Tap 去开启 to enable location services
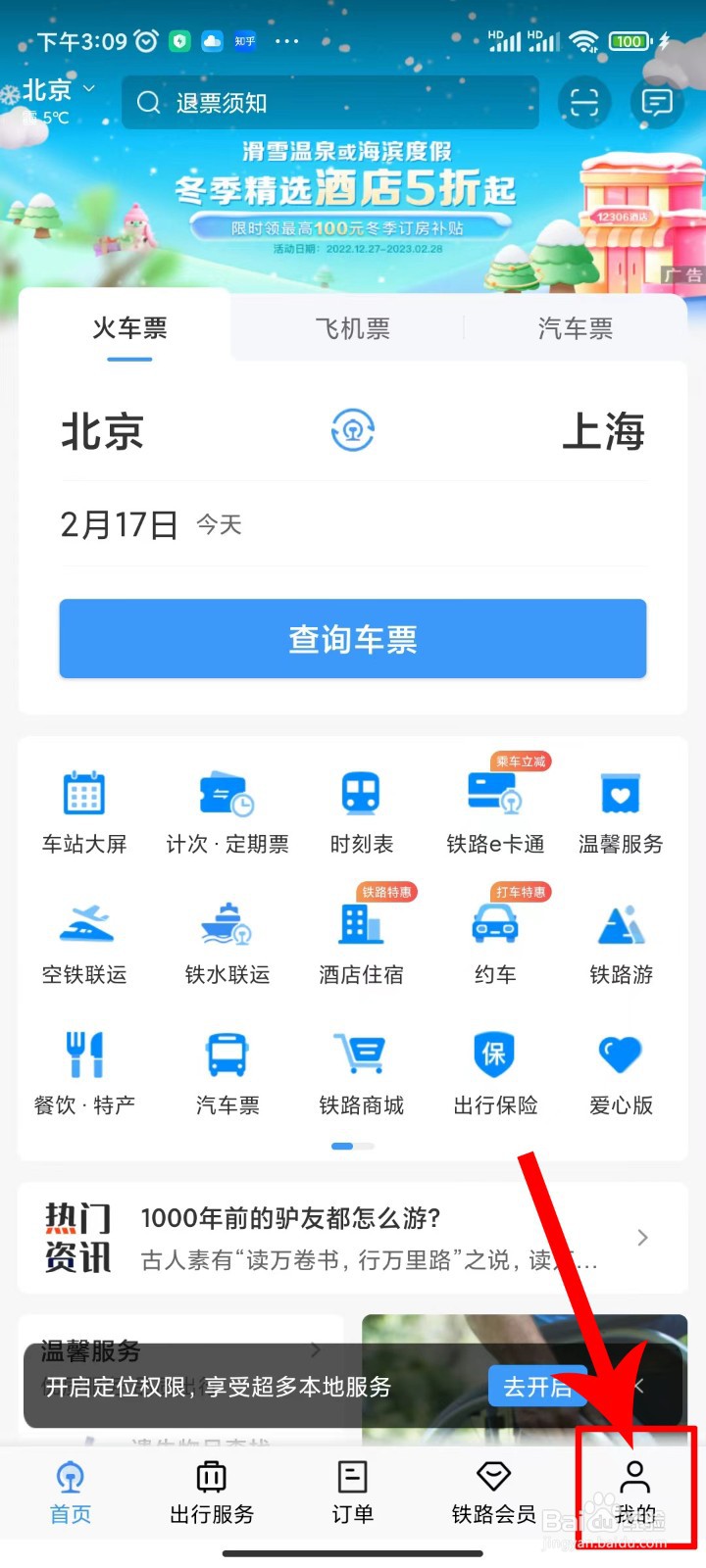Viewport: 706px width, 1568px height. (x=537, y=1386)
